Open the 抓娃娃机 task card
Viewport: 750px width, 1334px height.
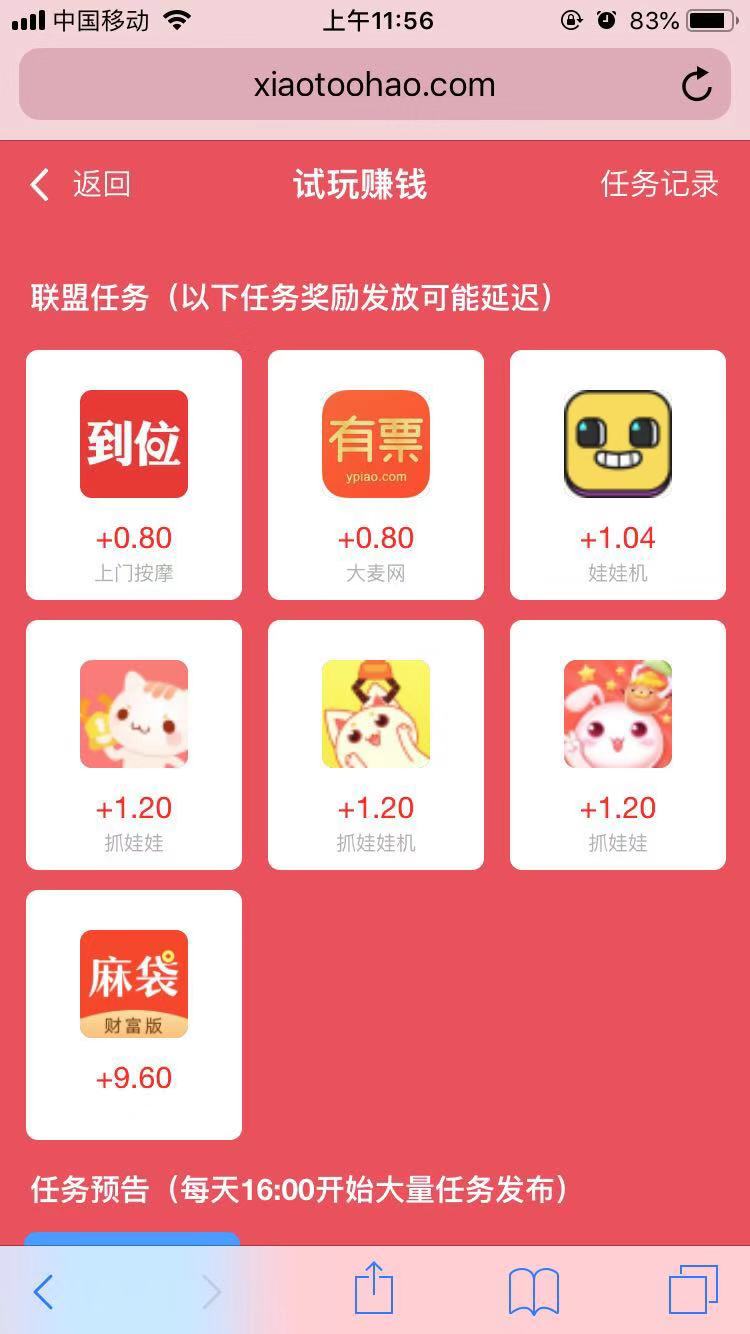[x=376, y=744]
